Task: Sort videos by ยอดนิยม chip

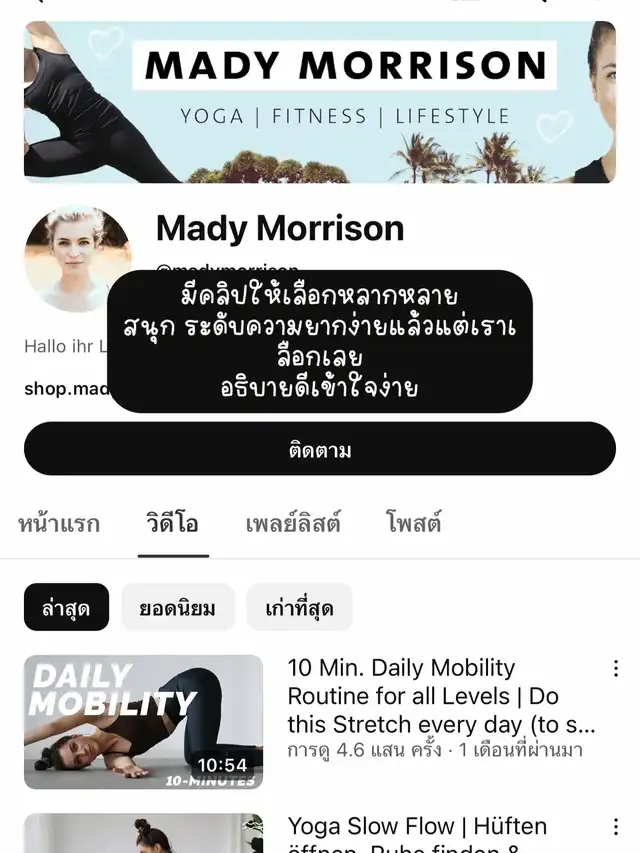Action: click(178, 608)
